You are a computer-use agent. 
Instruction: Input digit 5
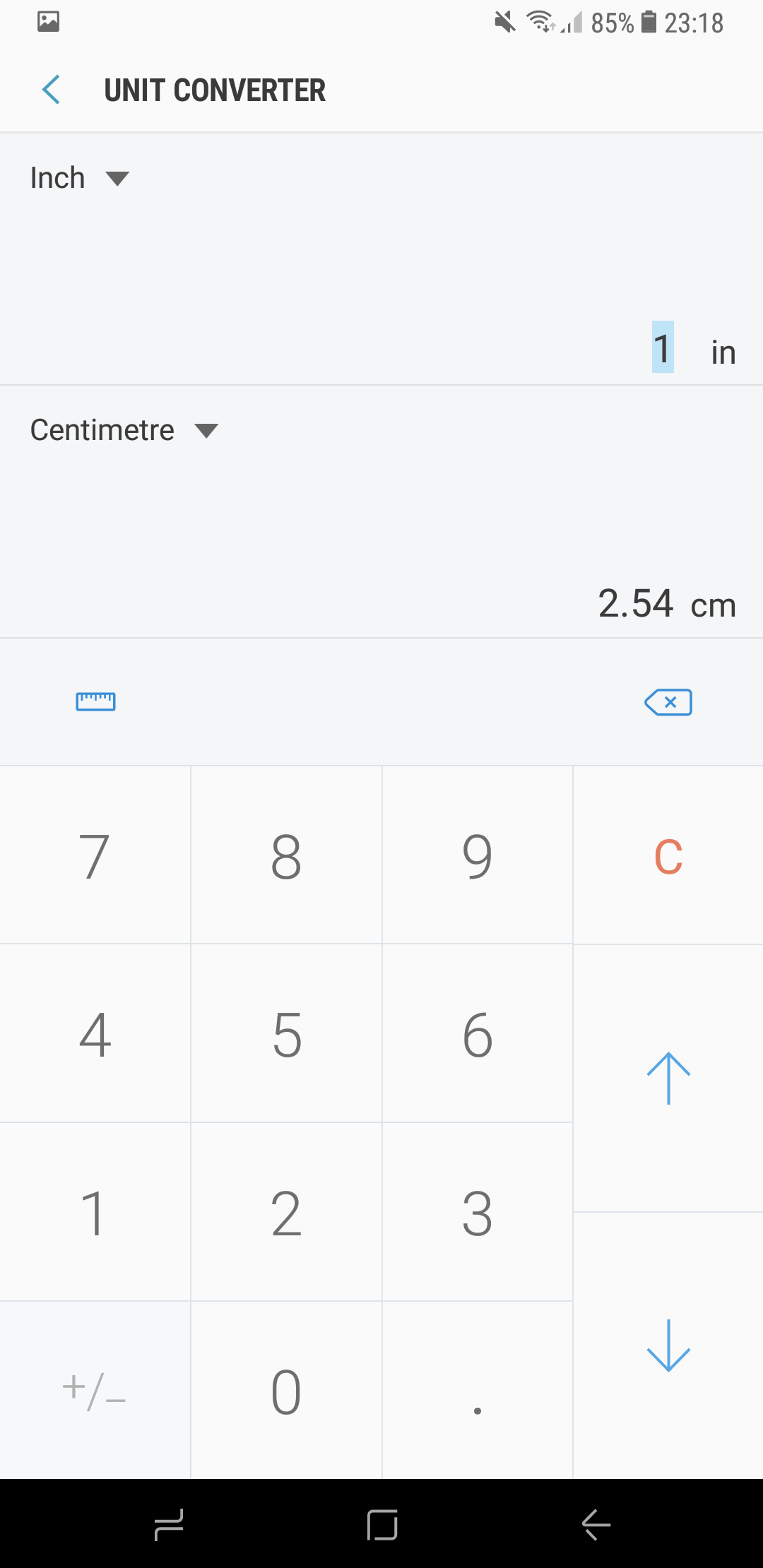[286, 1035]
